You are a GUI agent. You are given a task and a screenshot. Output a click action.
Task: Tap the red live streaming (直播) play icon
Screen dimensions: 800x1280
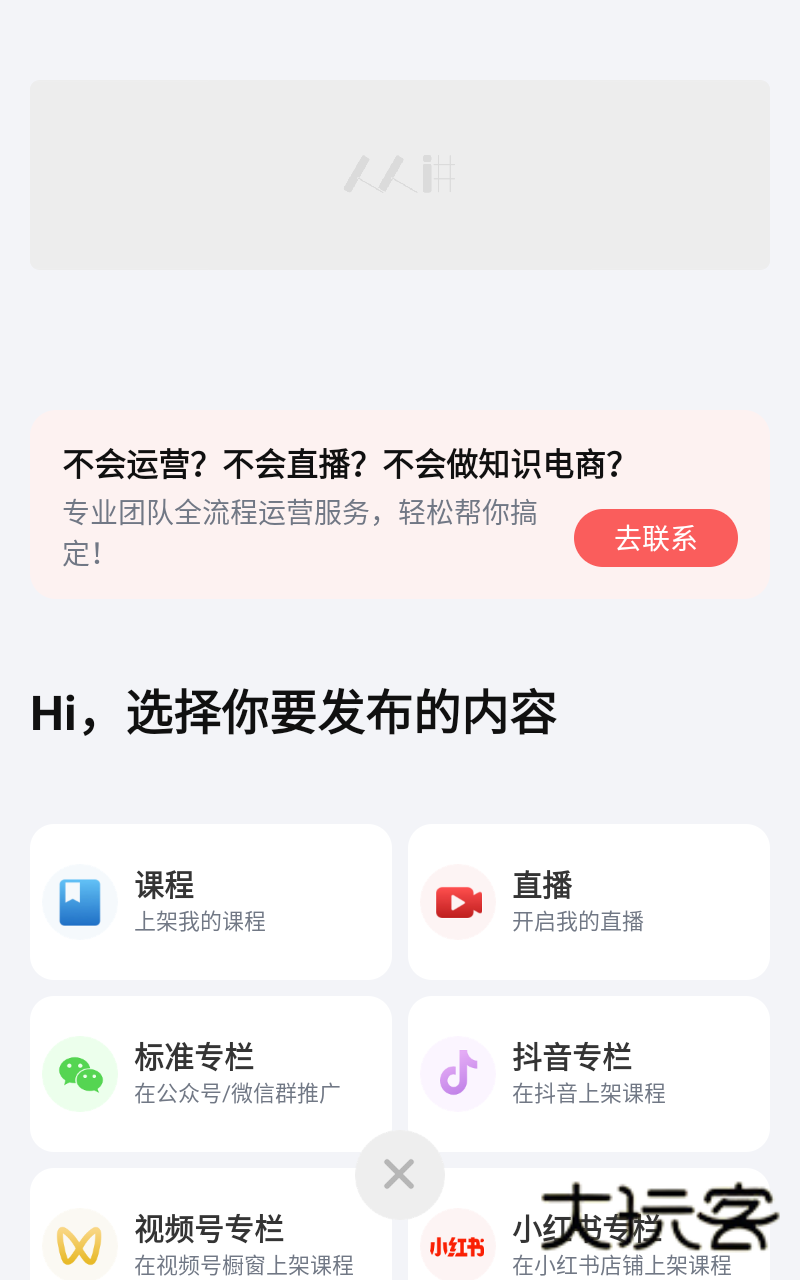coord(458,902)
